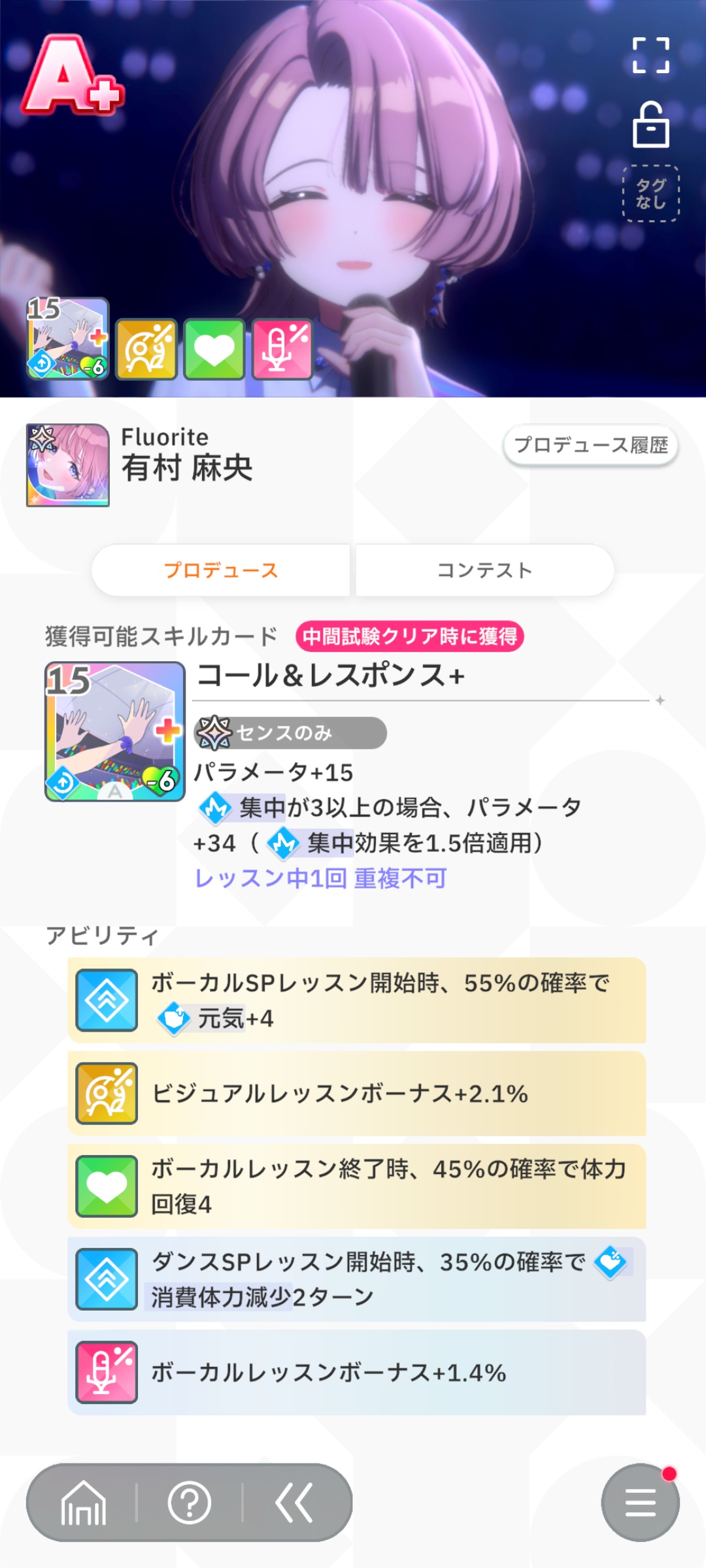
Task: Open the タグなし tag selector
Action: [650, 193]
